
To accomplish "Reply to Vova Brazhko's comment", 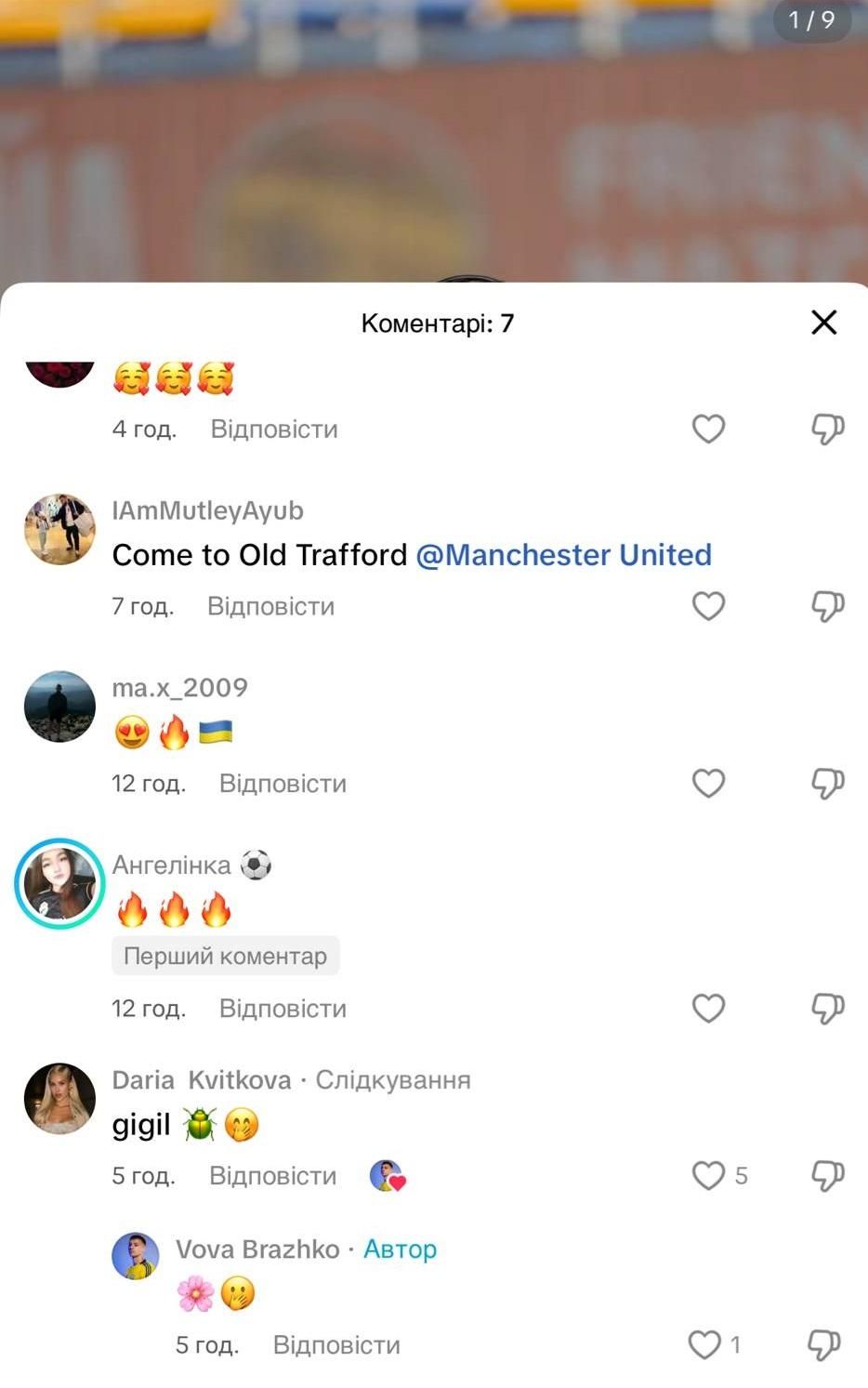I will pyautogui.click(x=336, y=1345).
